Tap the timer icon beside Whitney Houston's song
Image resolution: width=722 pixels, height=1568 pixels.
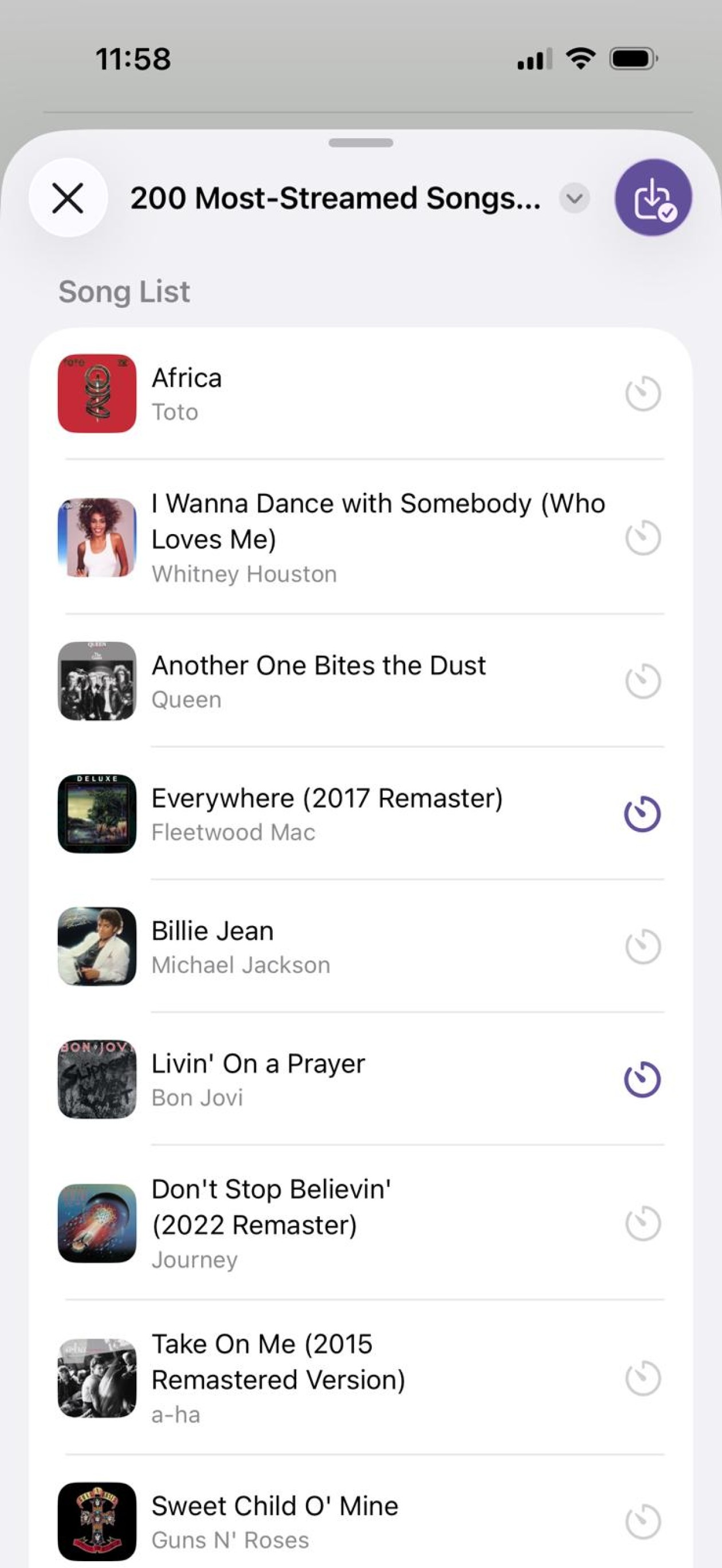(643, 538)
